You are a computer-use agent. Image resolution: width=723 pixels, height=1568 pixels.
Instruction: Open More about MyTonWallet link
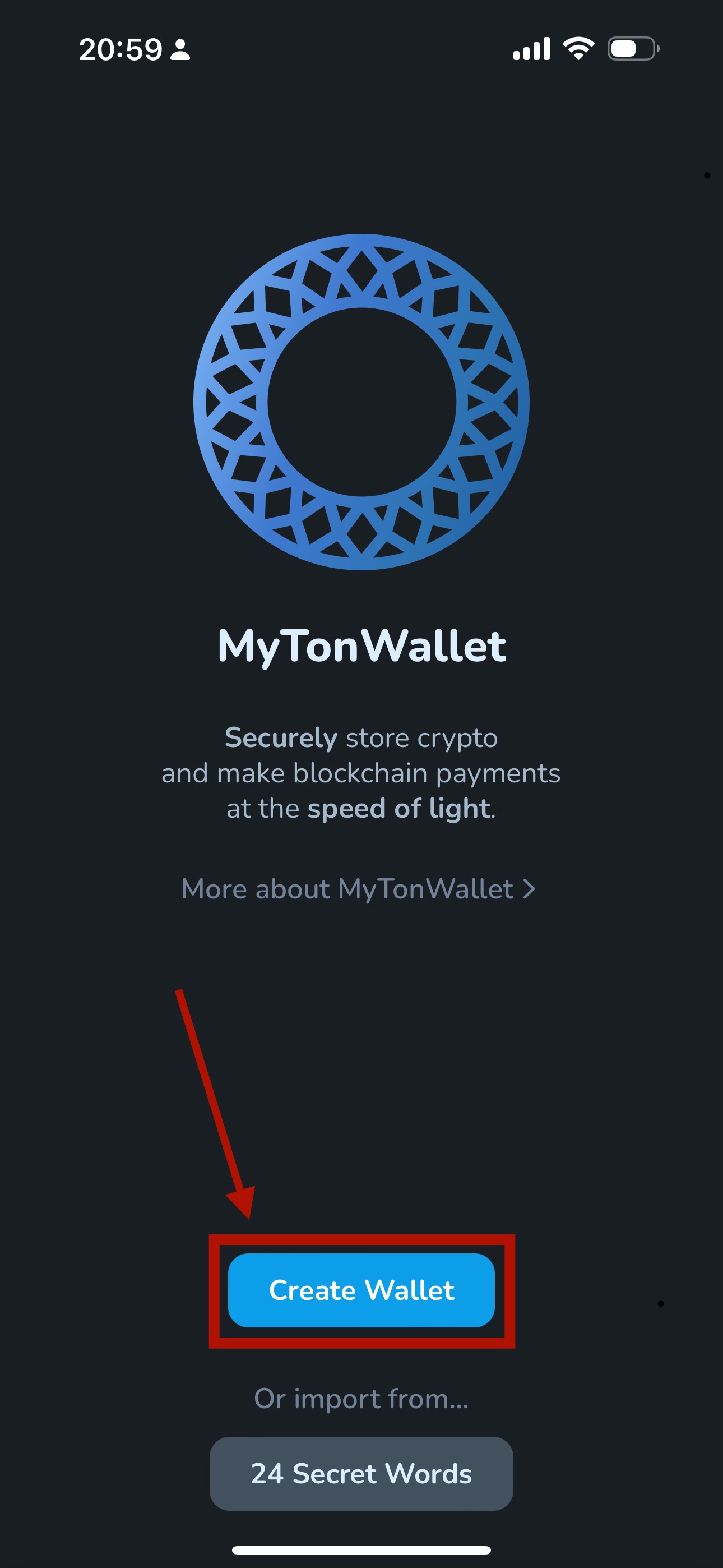point(358,889)
